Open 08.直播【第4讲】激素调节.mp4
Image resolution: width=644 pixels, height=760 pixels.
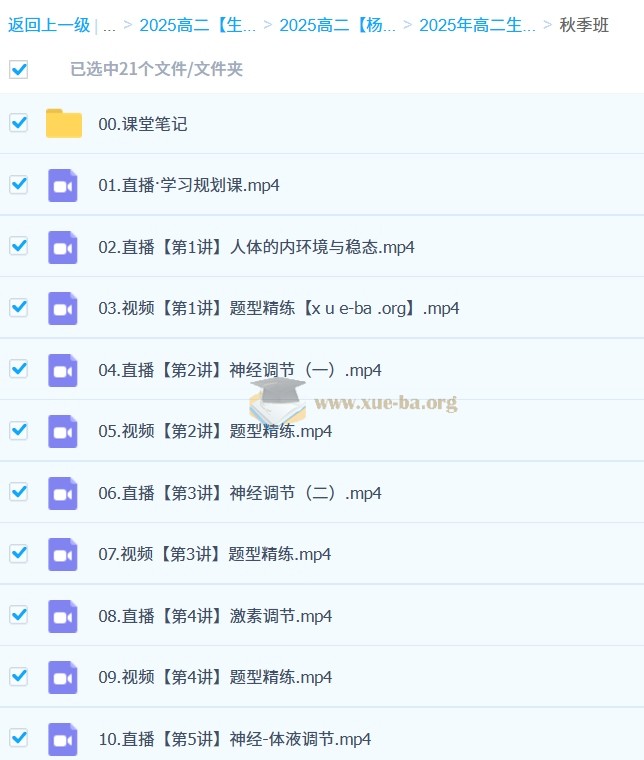(215, 616)
